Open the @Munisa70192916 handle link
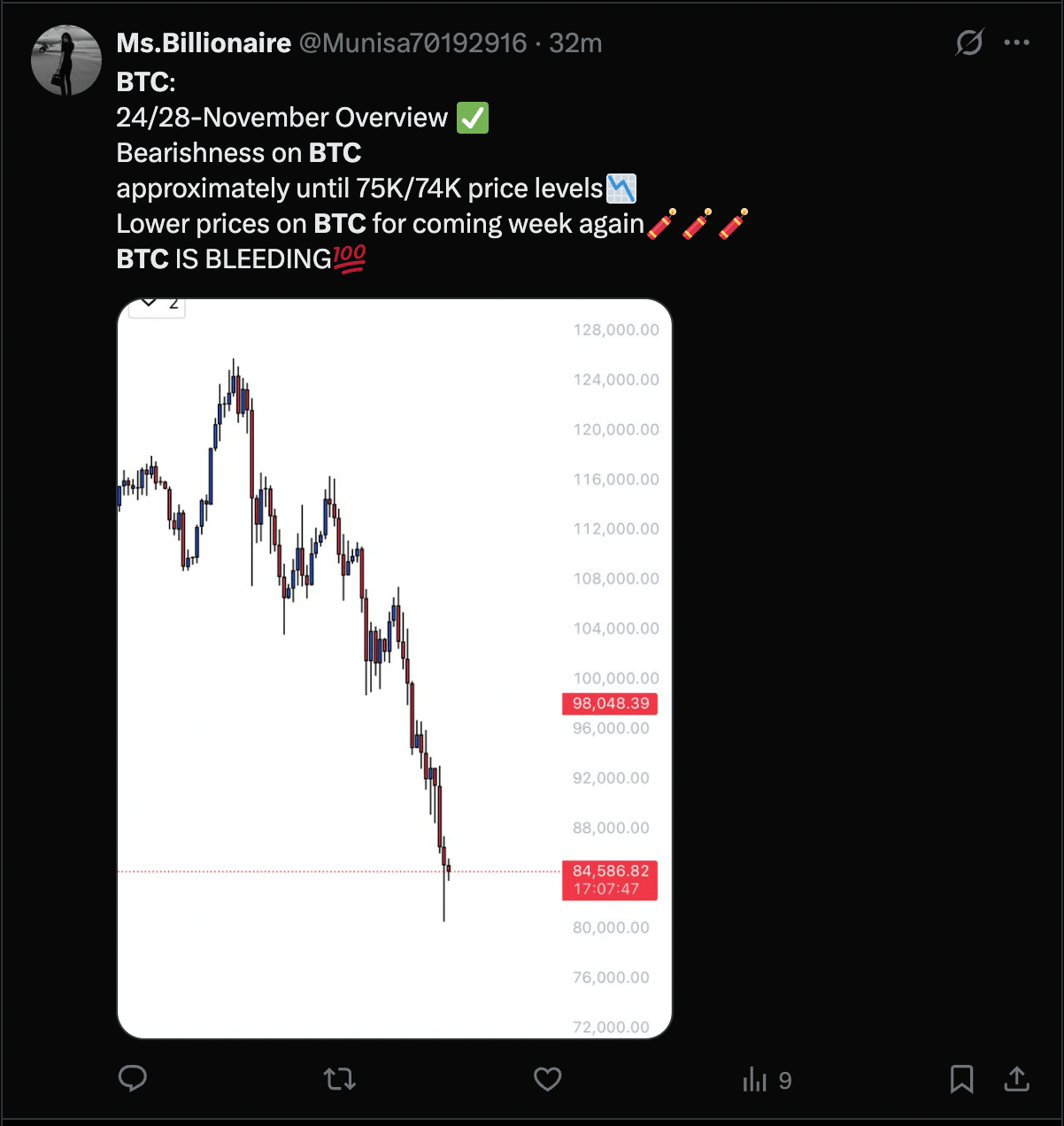 (412, 42)
